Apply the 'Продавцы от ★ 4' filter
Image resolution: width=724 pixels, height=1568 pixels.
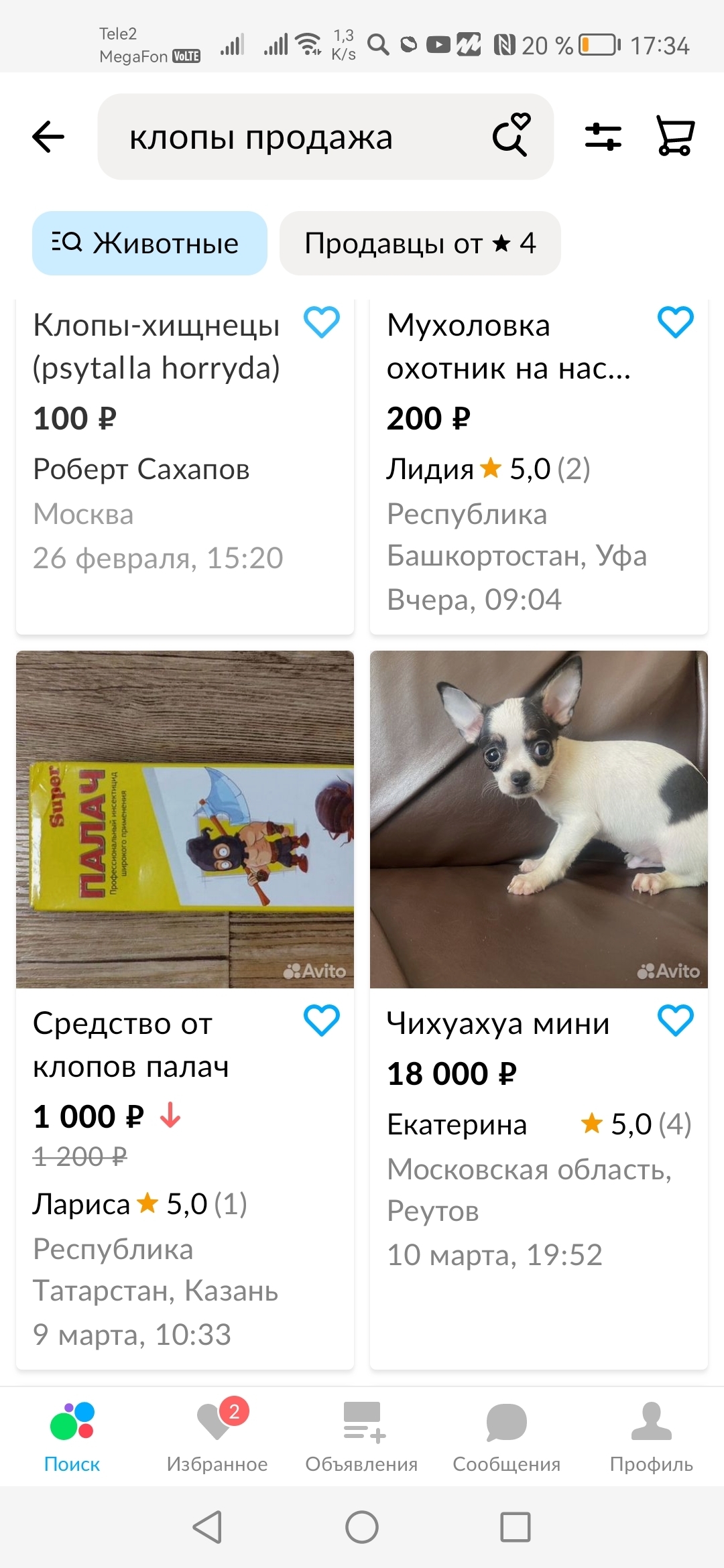point(420,243)
